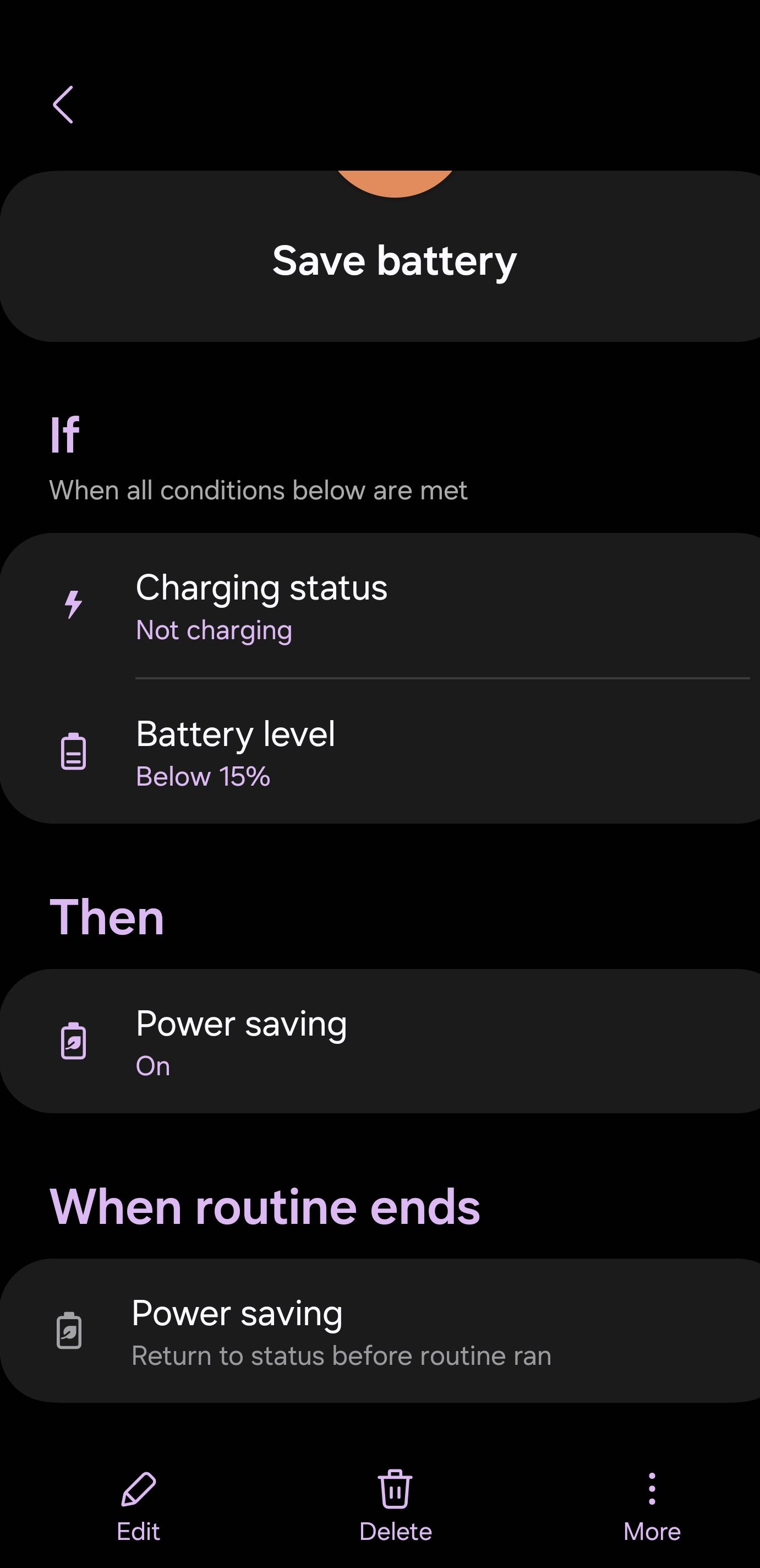
Task: Tap the orange routine badge above the title
Action: [394, 183]
